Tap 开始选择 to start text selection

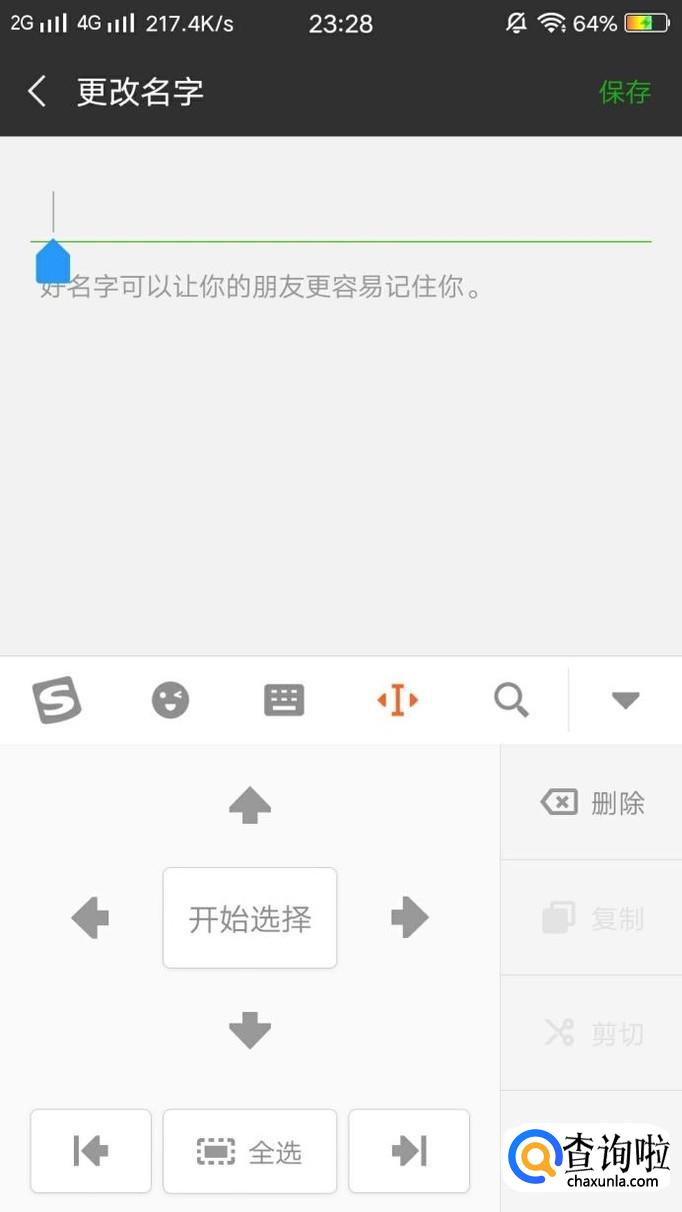[250, 918]
